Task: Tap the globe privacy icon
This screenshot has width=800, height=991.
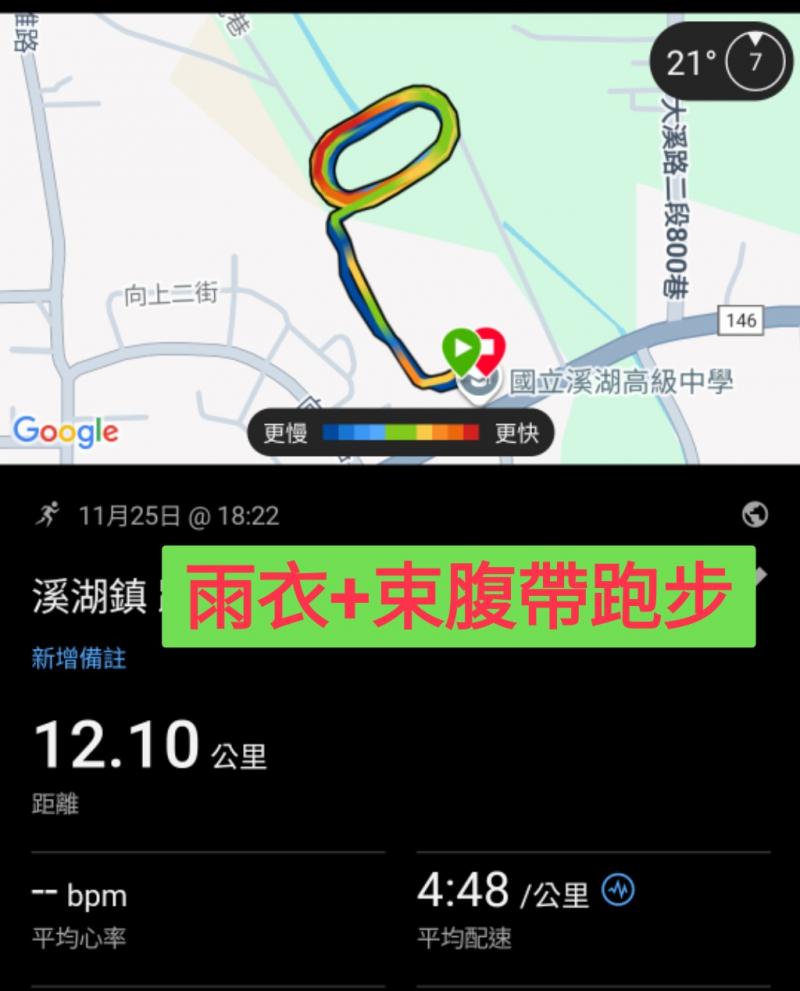Action: click(x=755, y=515)
